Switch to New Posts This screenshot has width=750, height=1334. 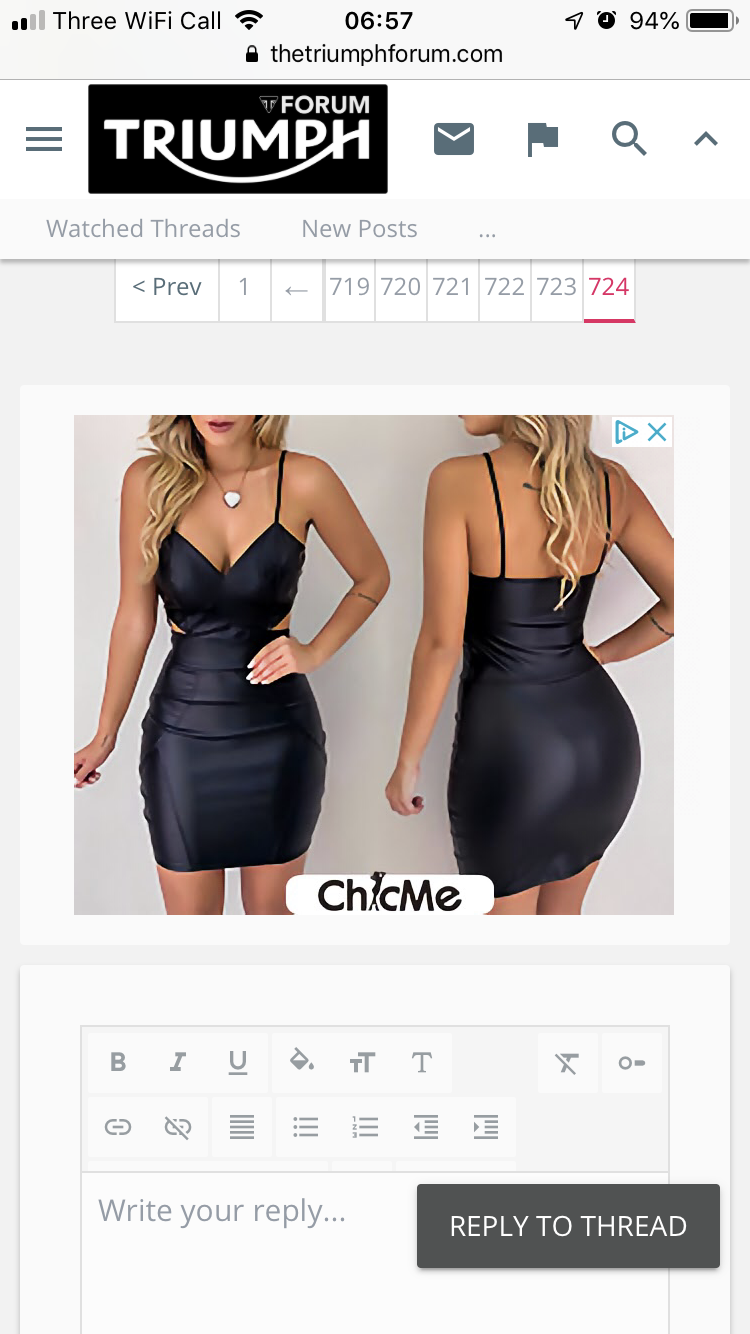tap(359, 229)
